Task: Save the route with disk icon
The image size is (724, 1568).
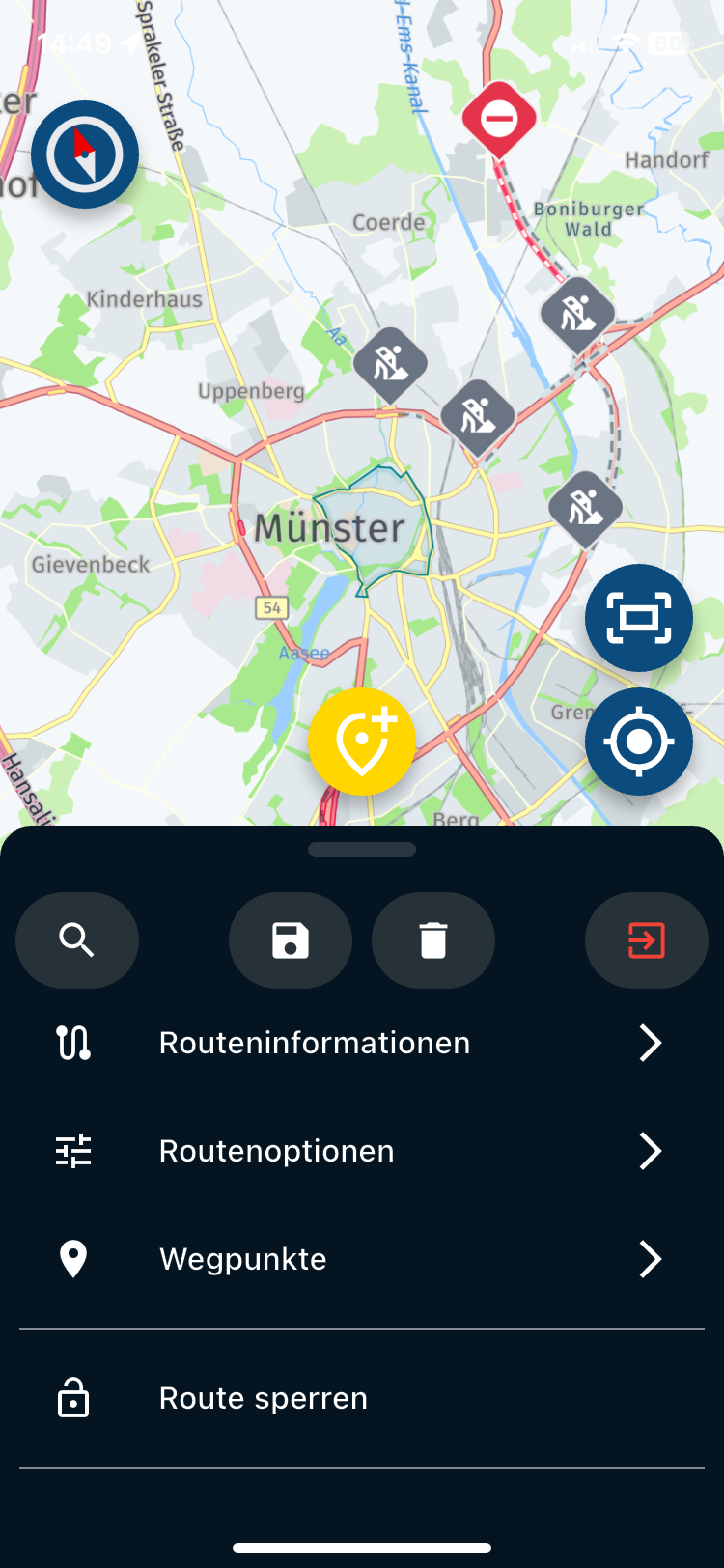Action: coord(291,939)
